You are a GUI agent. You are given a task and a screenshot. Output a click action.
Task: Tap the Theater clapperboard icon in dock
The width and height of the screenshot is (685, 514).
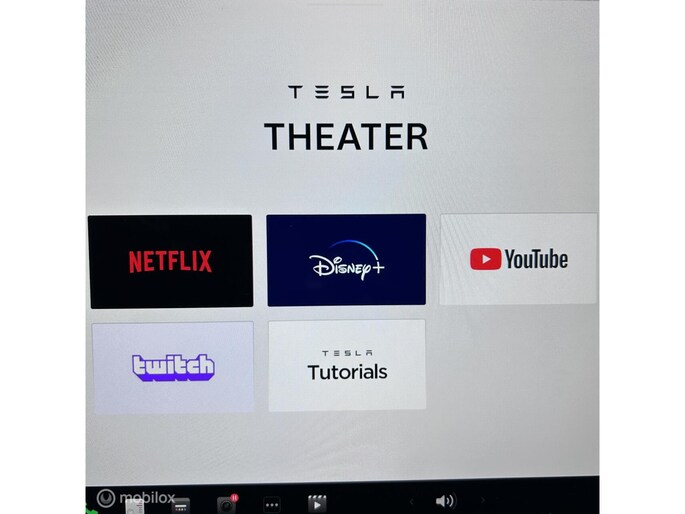click(317, 503)
